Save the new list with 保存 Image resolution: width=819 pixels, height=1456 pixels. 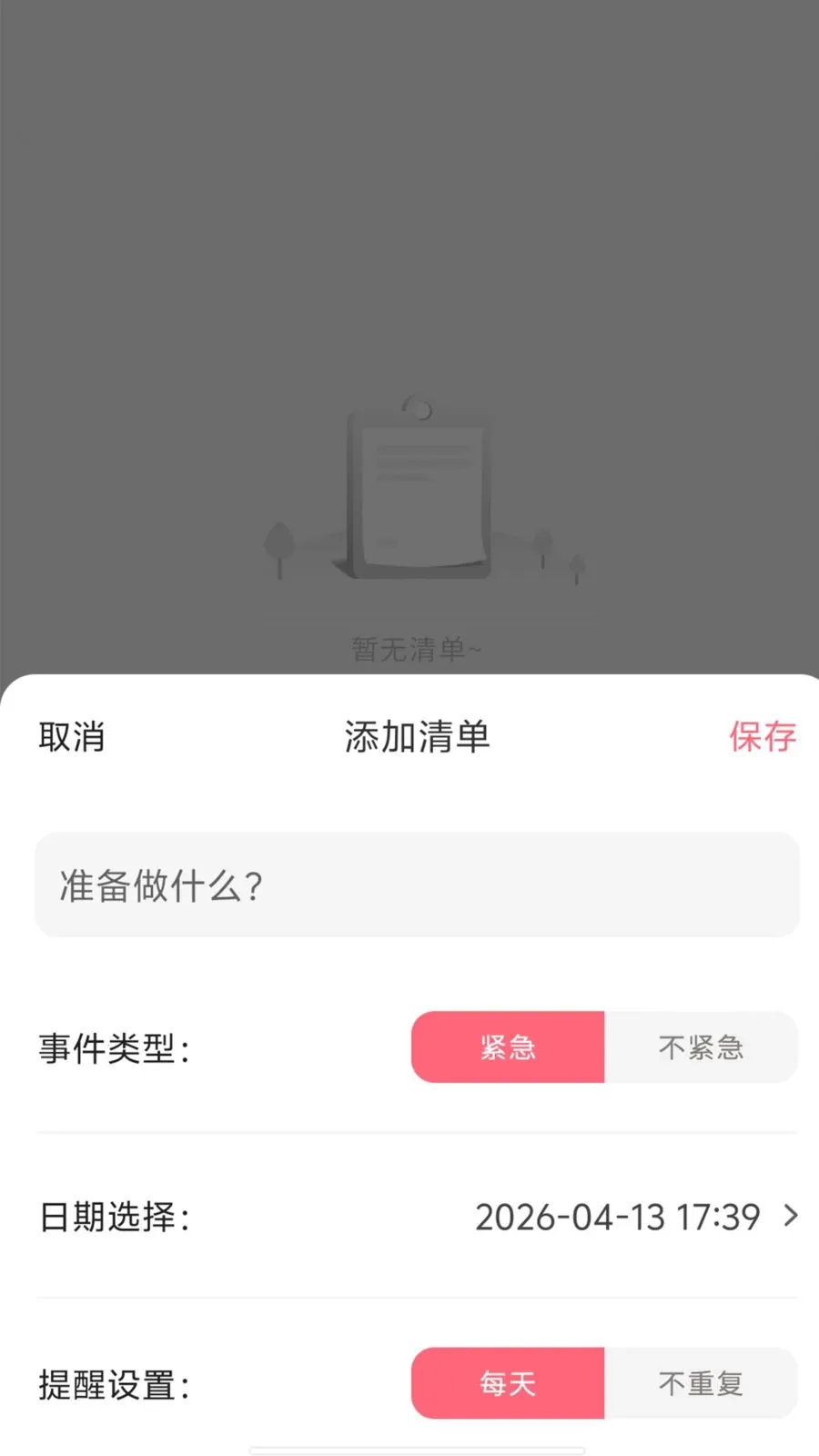pyautogui.click(x=763, y=737)
